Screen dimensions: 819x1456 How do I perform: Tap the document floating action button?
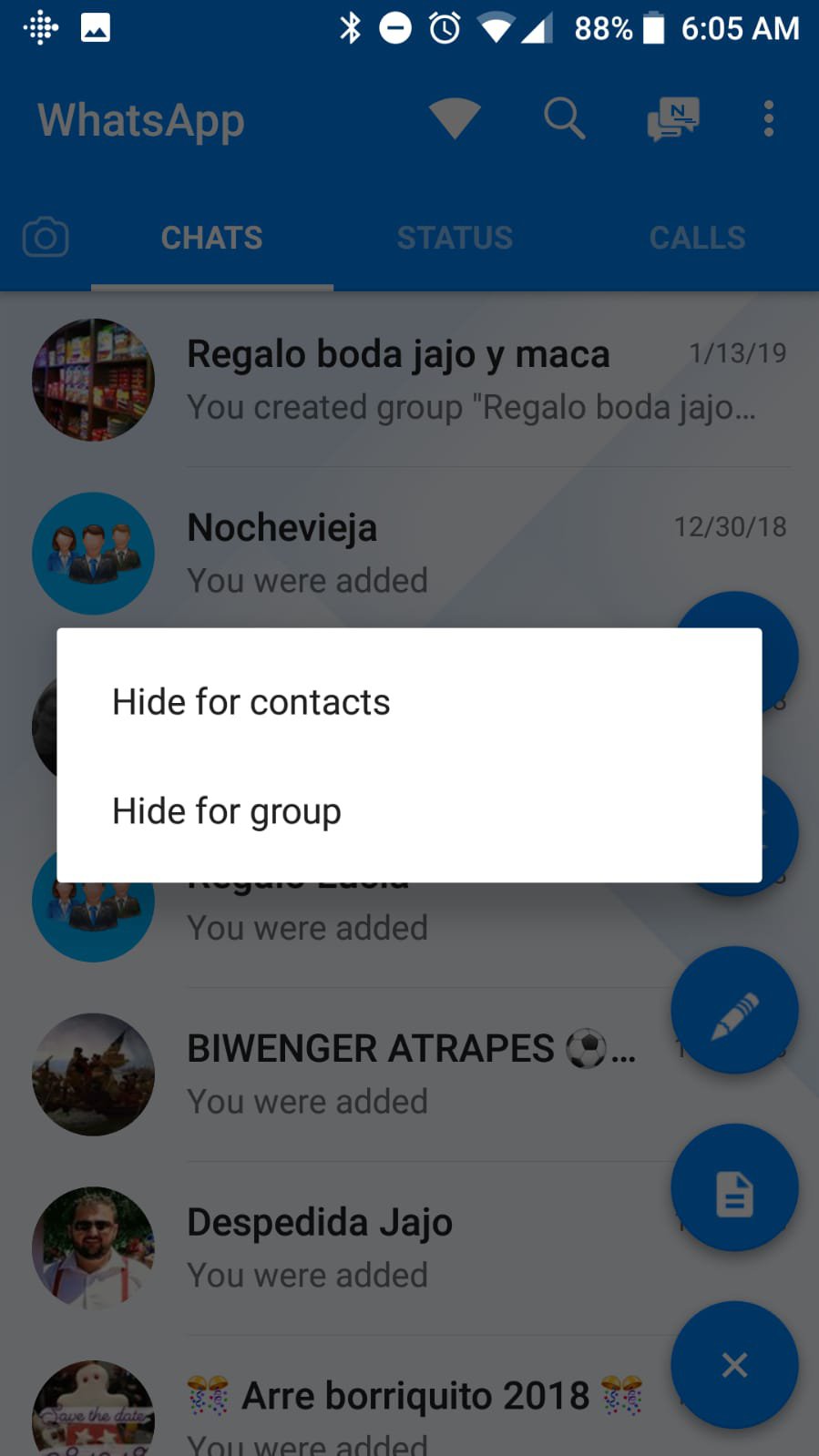click(734, 1187)
